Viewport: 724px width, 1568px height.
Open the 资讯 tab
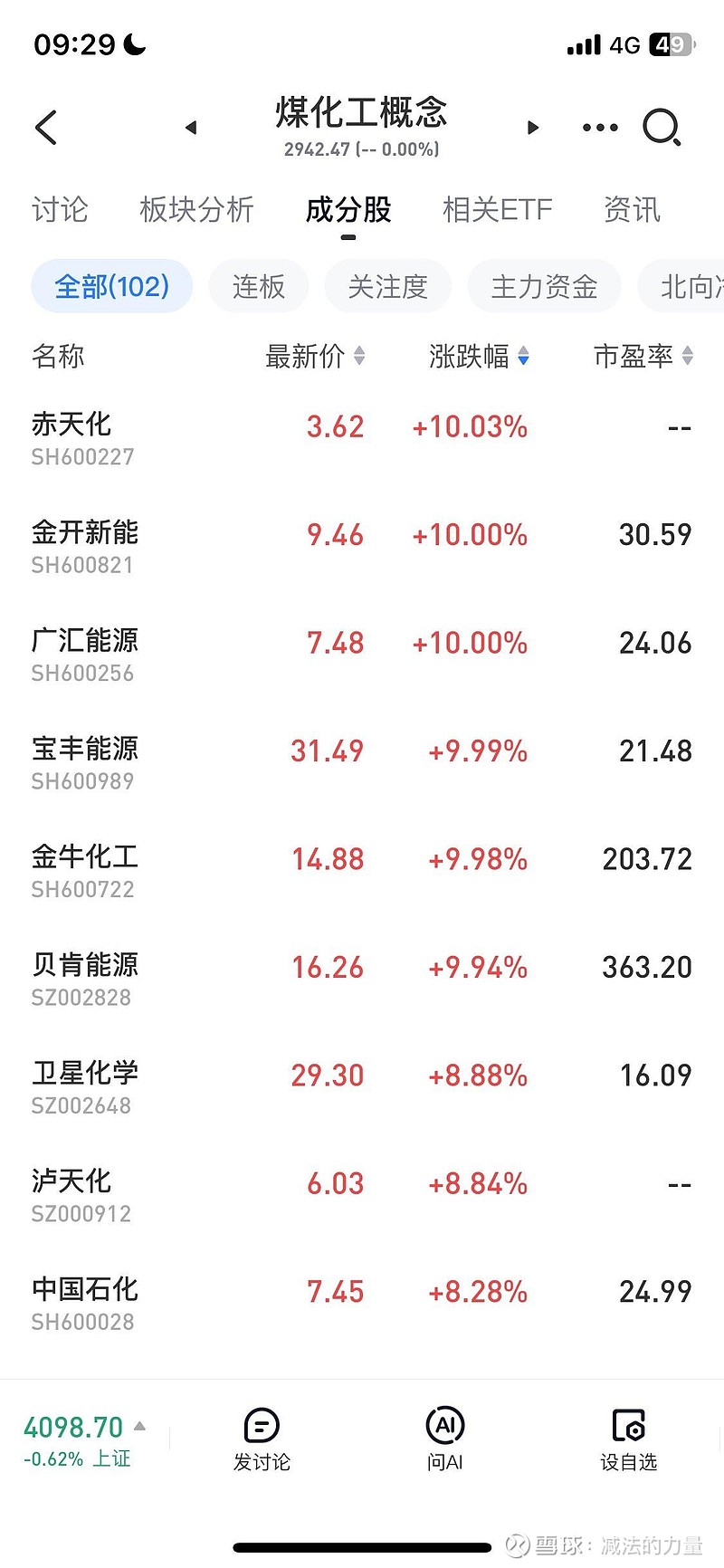(631, 209)
